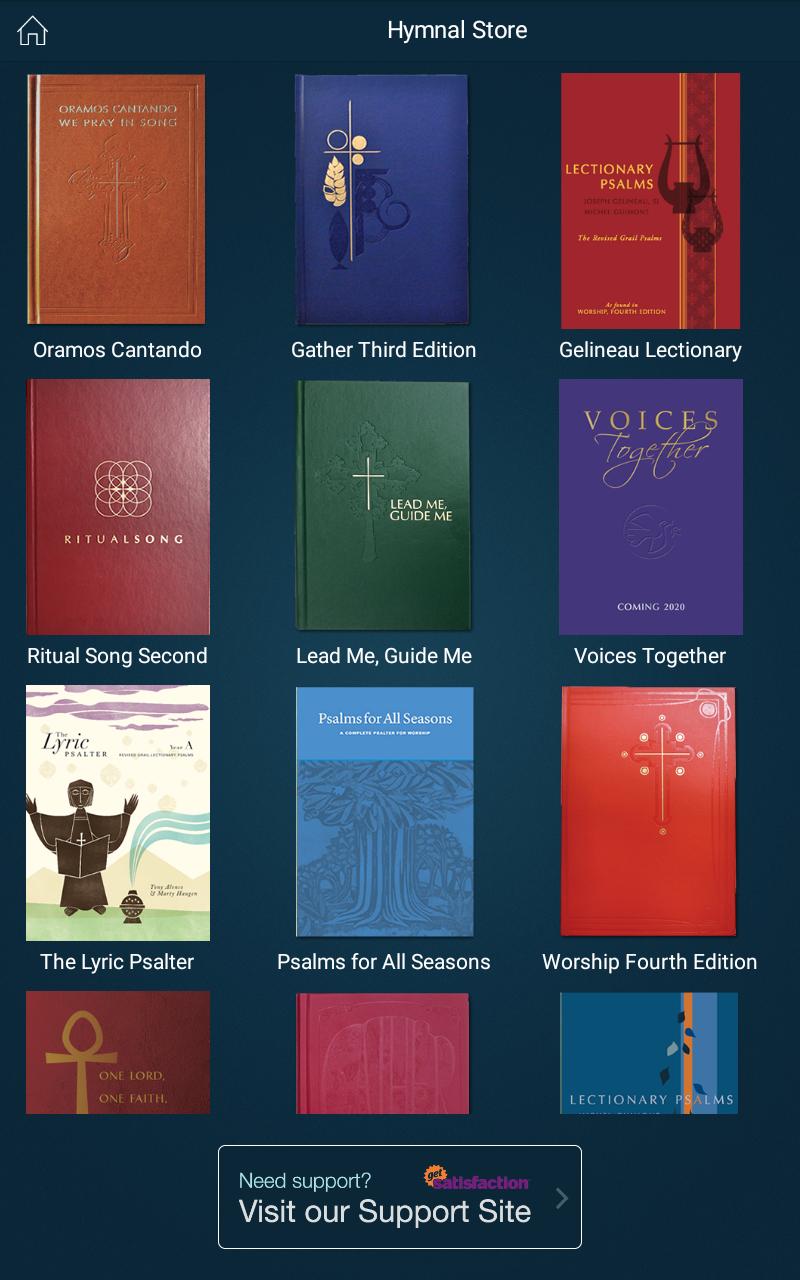The height and width of the screenshot is (1280, 800).
Task: Select Psalms for All Seasons
Action: (x=383, y=812)
